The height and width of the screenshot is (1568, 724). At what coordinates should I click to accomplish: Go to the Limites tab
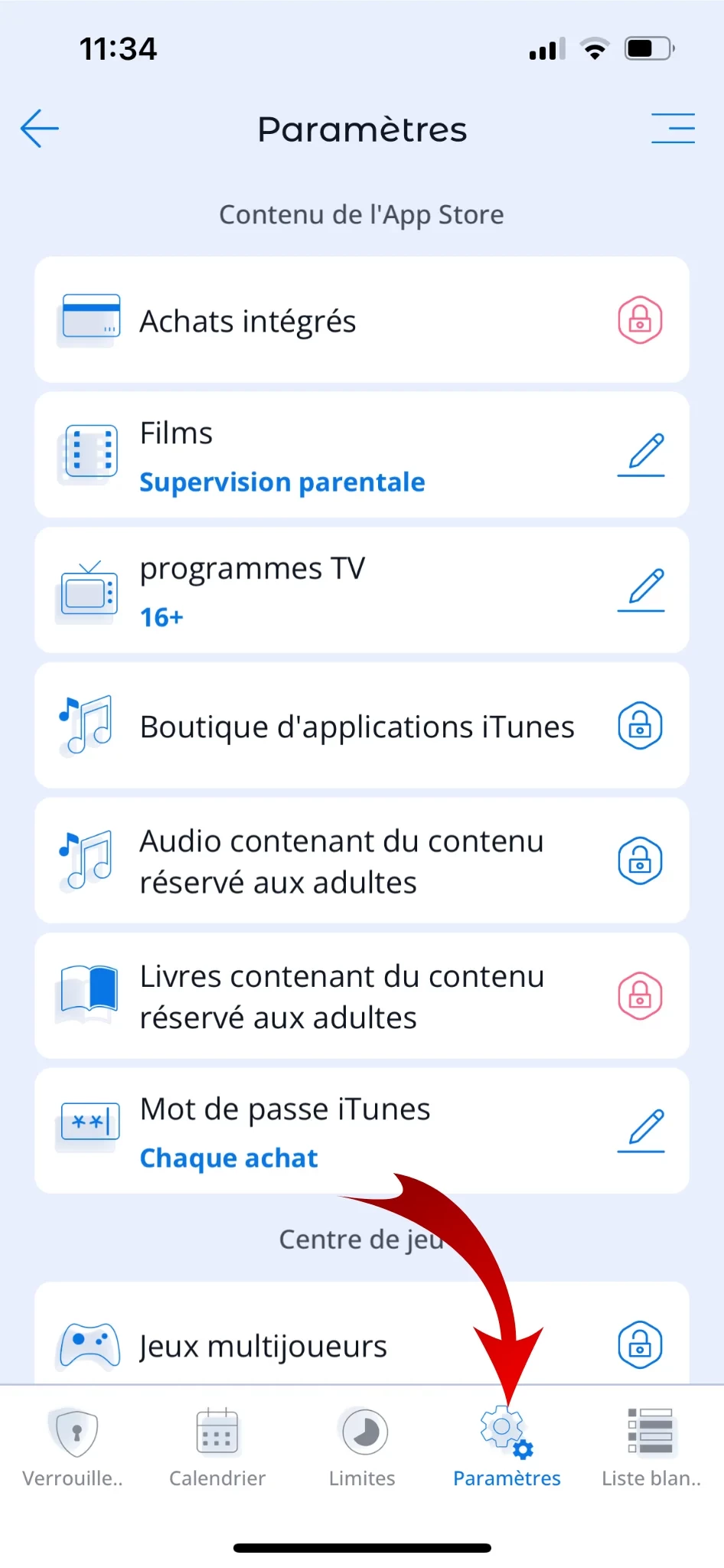tap(362, 1446)
